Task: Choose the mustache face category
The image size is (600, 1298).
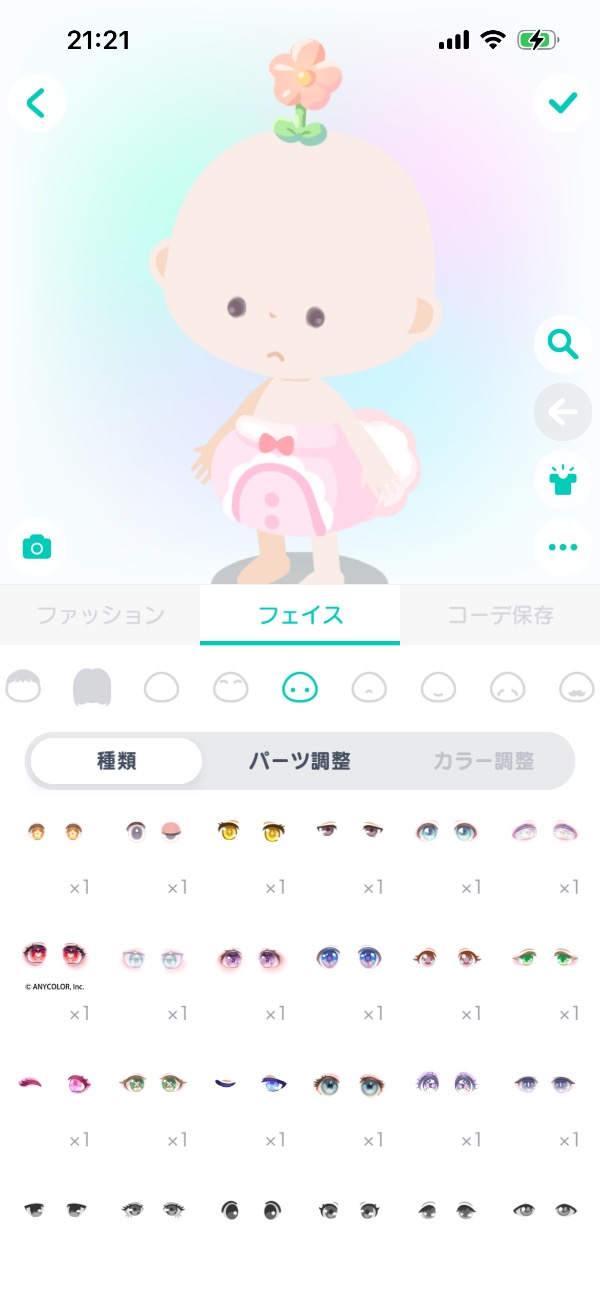Action: point(577,687)
